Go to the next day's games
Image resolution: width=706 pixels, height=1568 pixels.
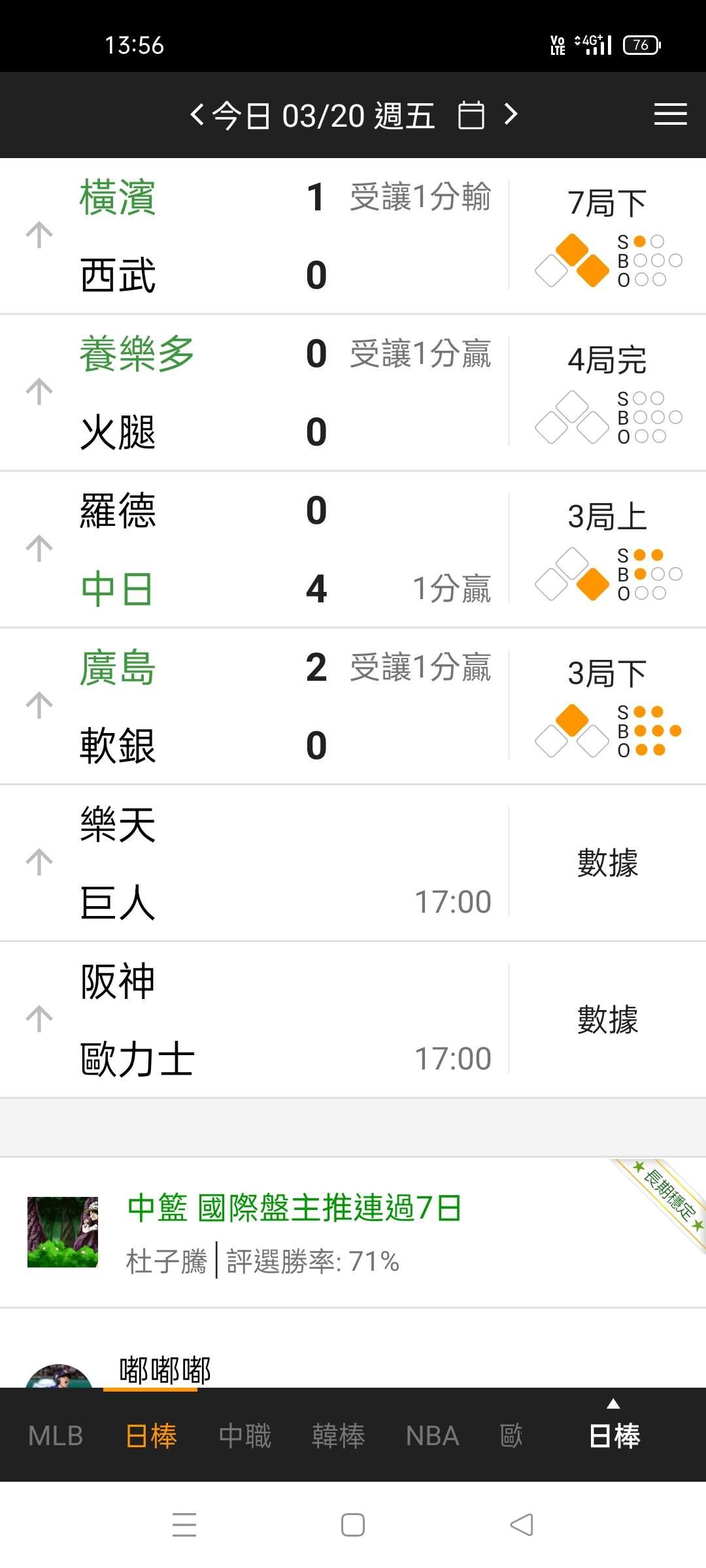(x=511, y=115)
